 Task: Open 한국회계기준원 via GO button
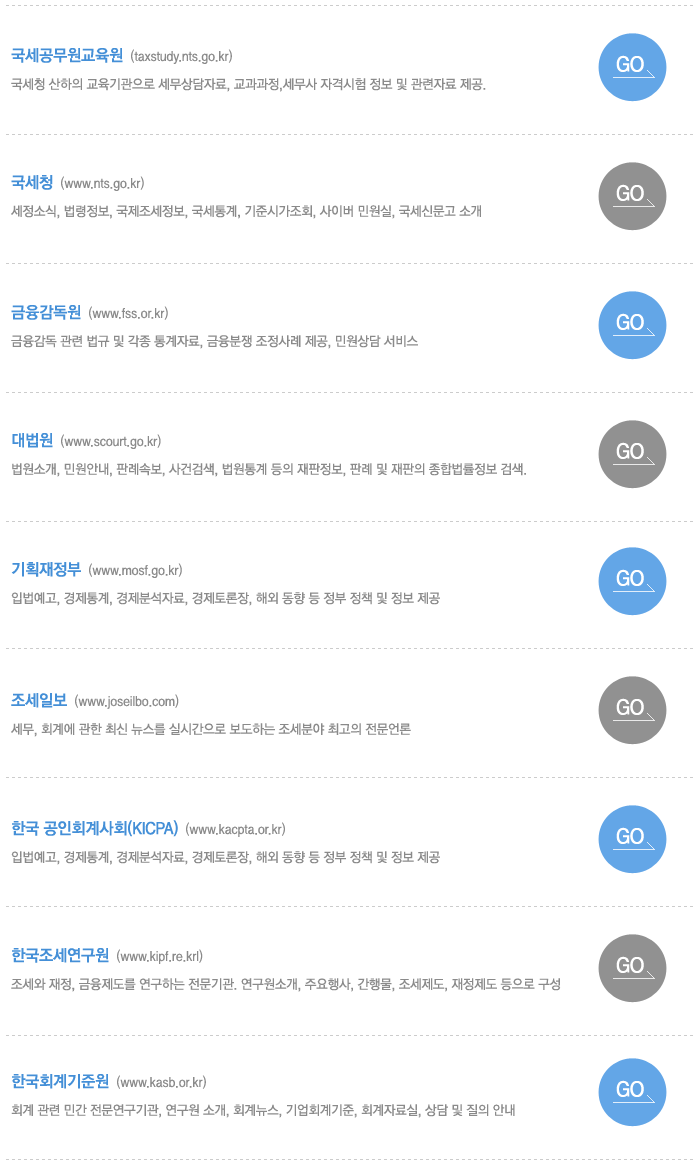click(x=632, y=1092)
